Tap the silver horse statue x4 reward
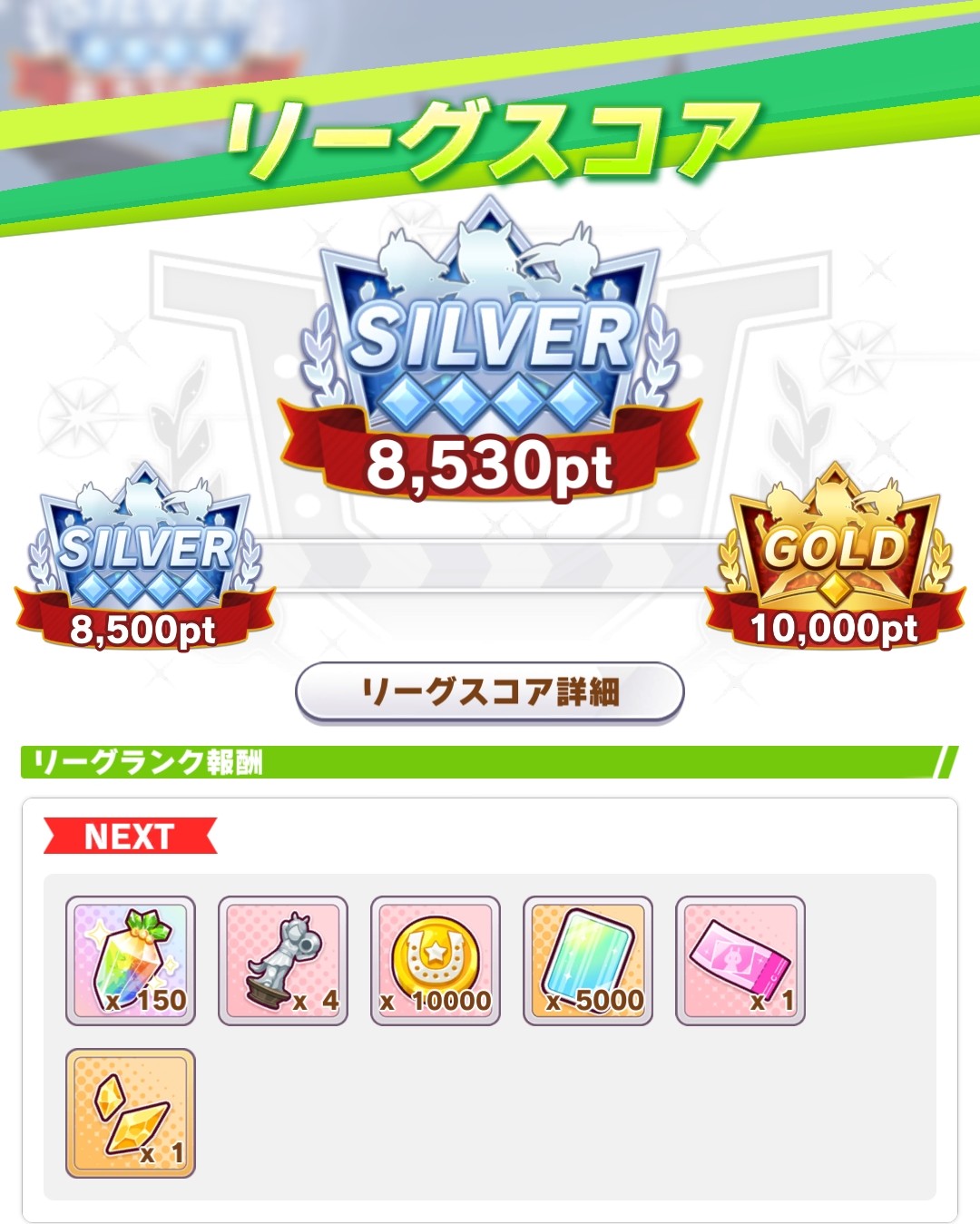 (283, 961)
